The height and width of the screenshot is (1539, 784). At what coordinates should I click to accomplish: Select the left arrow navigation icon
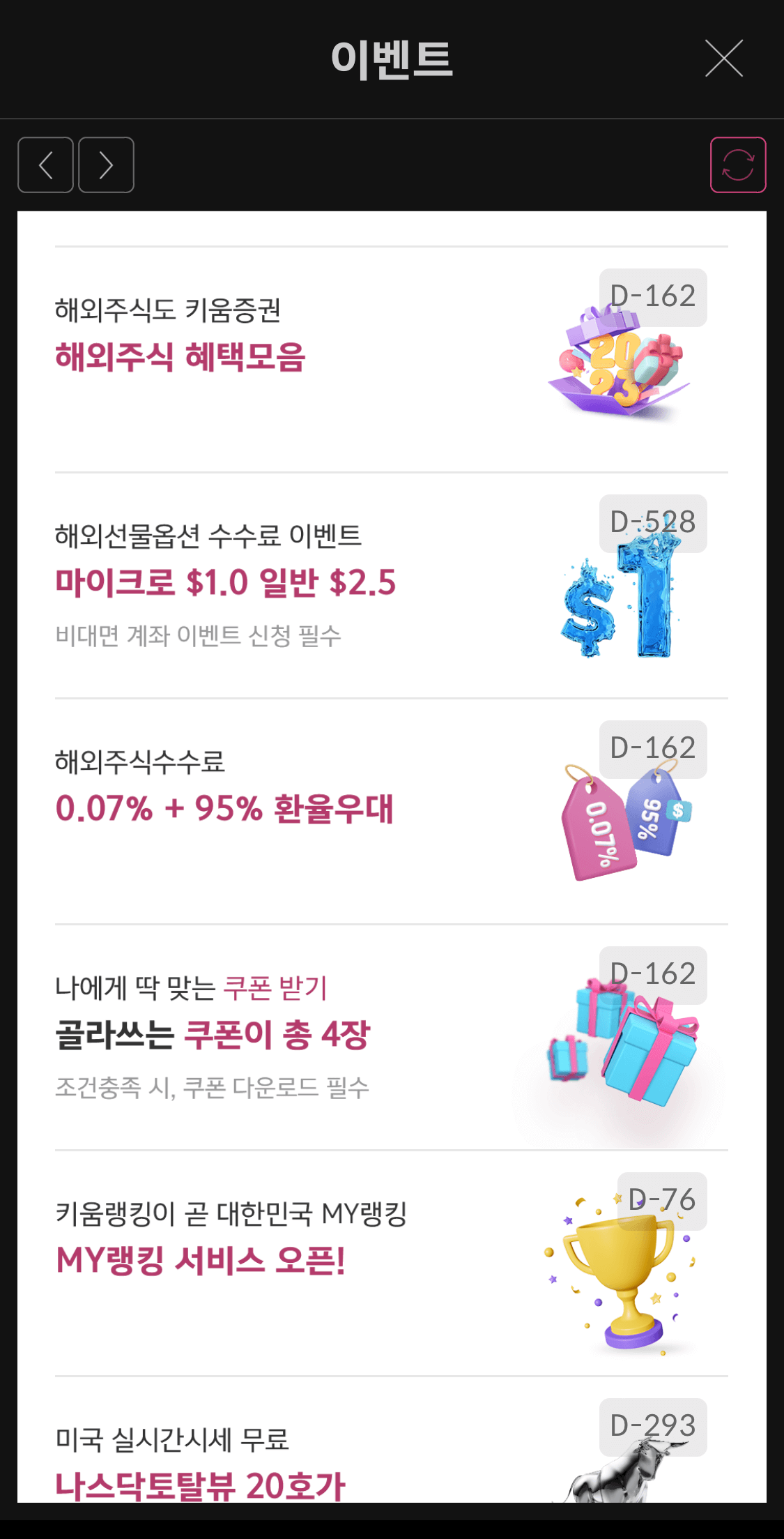click(x=45, y=165)
